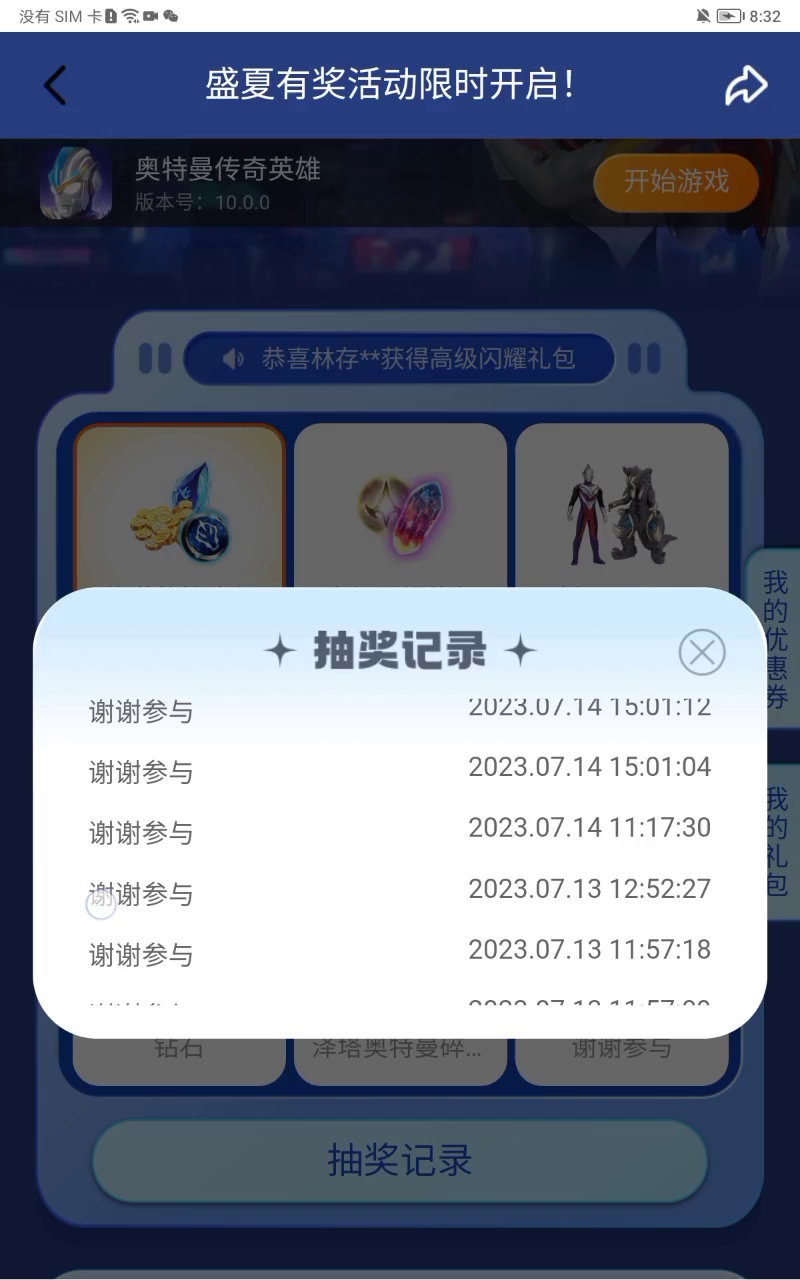Tap the 开始游戏 button
The image size is (800, 1280).
pyautogui.click(x=676, y=182)
